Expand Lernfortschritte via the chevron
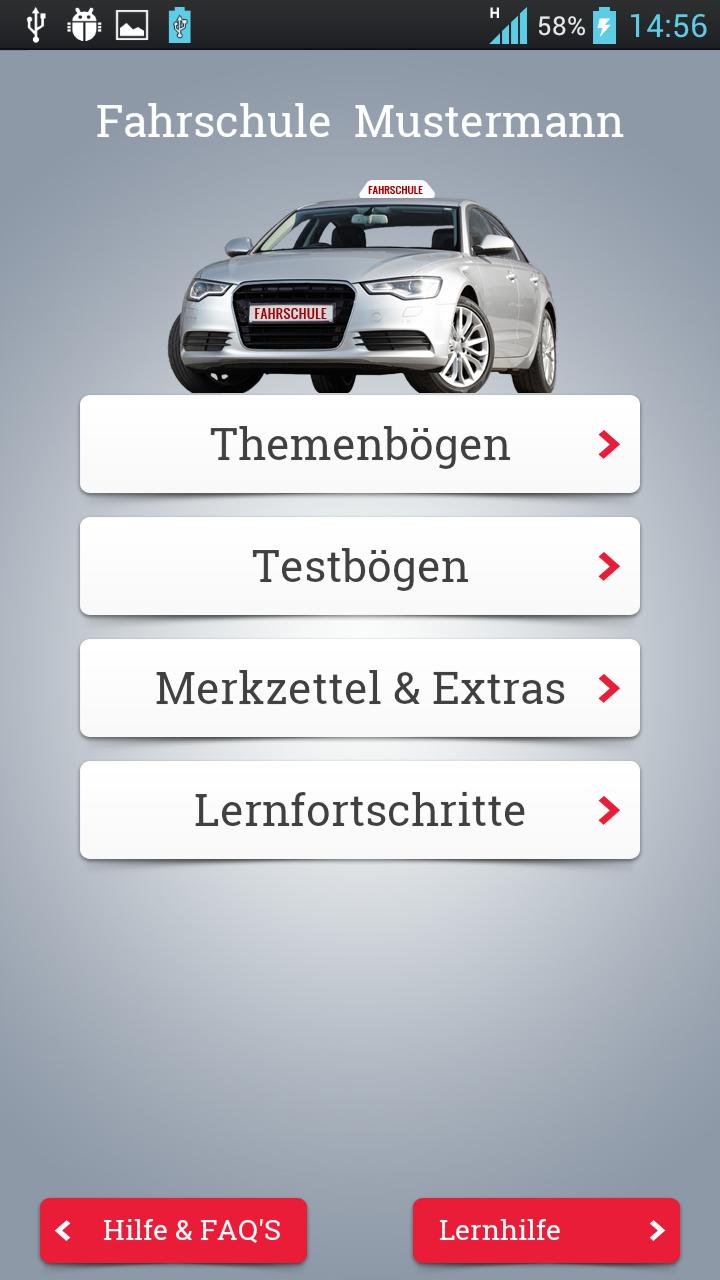 point(608,809)
